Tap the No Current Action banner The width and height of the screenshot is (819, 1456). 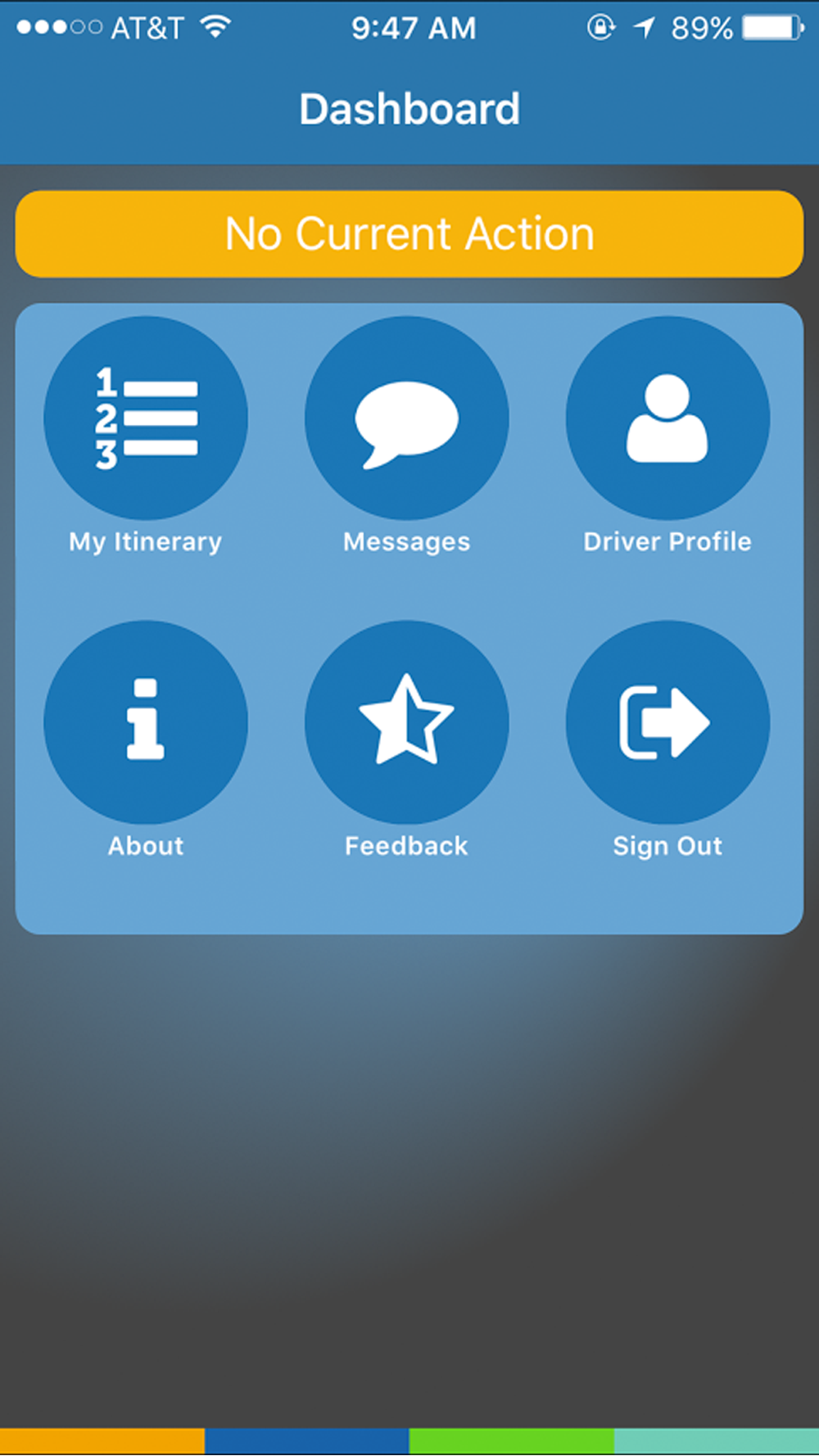(409, 234)
